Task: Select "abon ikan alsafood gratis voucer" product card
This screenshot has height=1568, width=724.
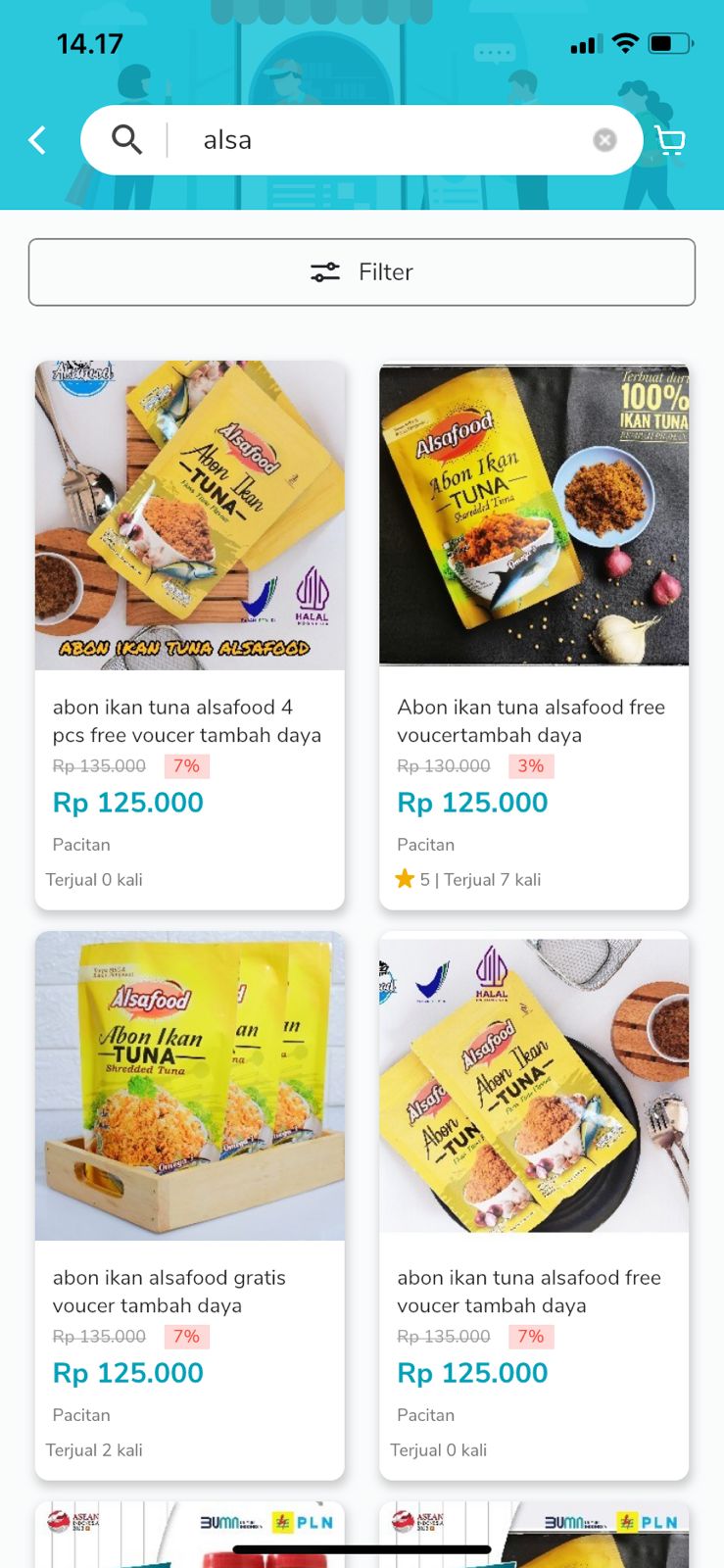Action: [x=189, y=1205]
